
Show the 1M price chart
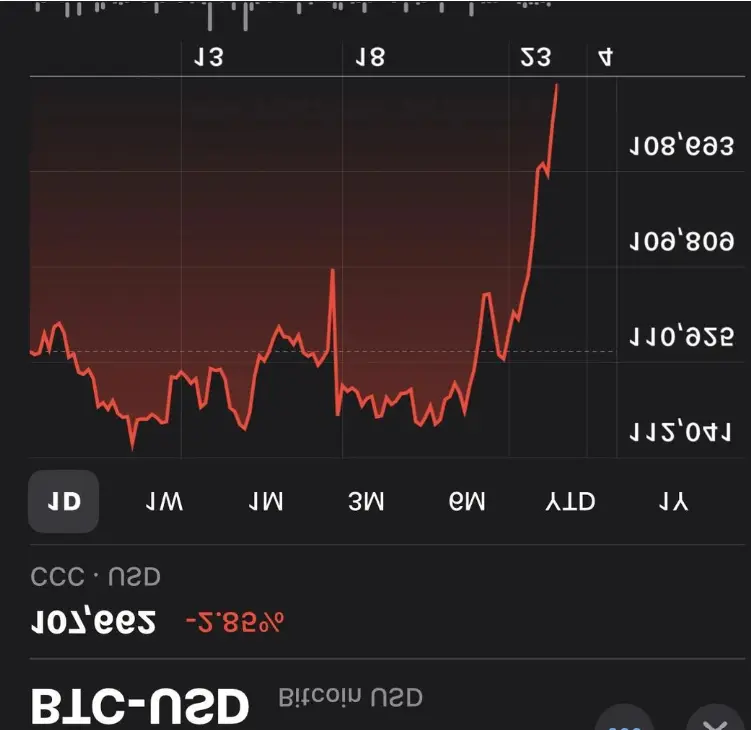point(266,502)
